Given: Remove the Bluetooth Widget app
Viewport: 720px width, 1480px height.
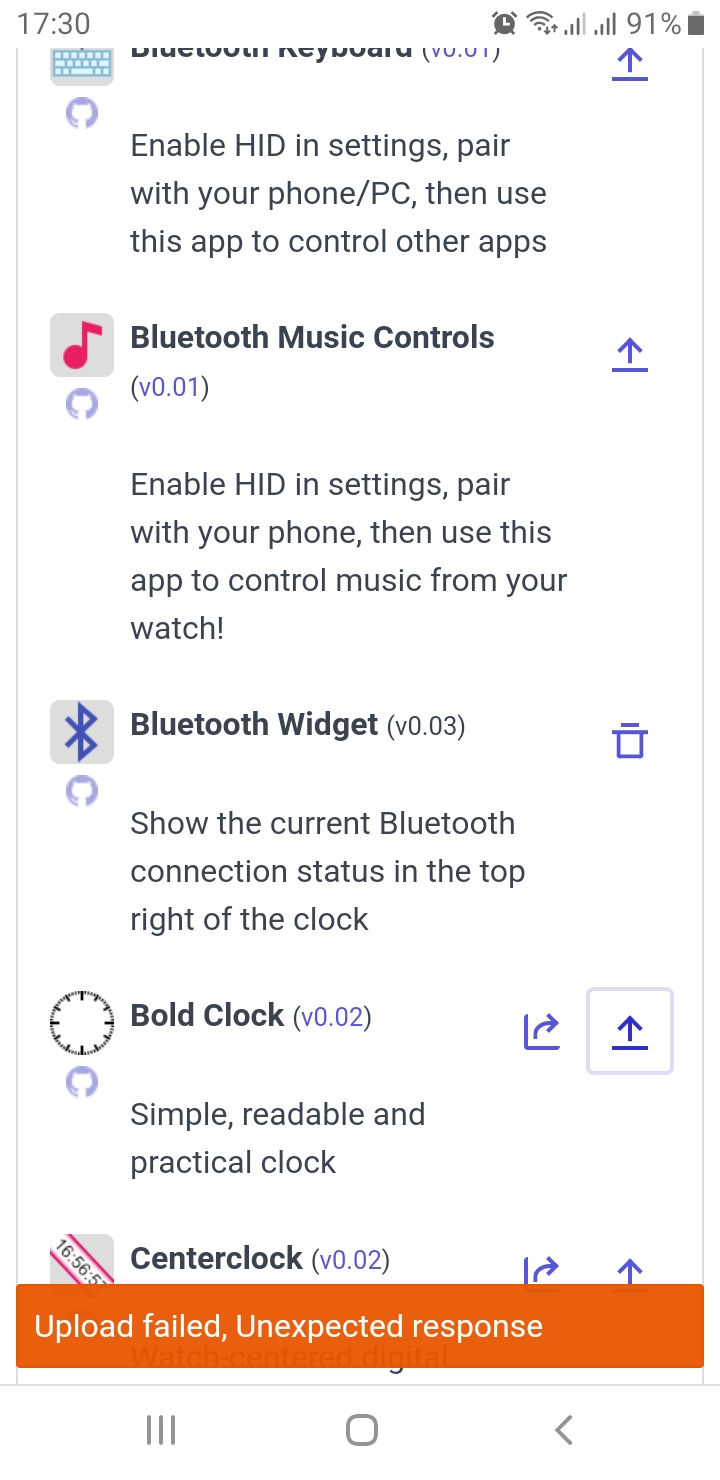Looking at the screenshot, I should coord(629,741).
